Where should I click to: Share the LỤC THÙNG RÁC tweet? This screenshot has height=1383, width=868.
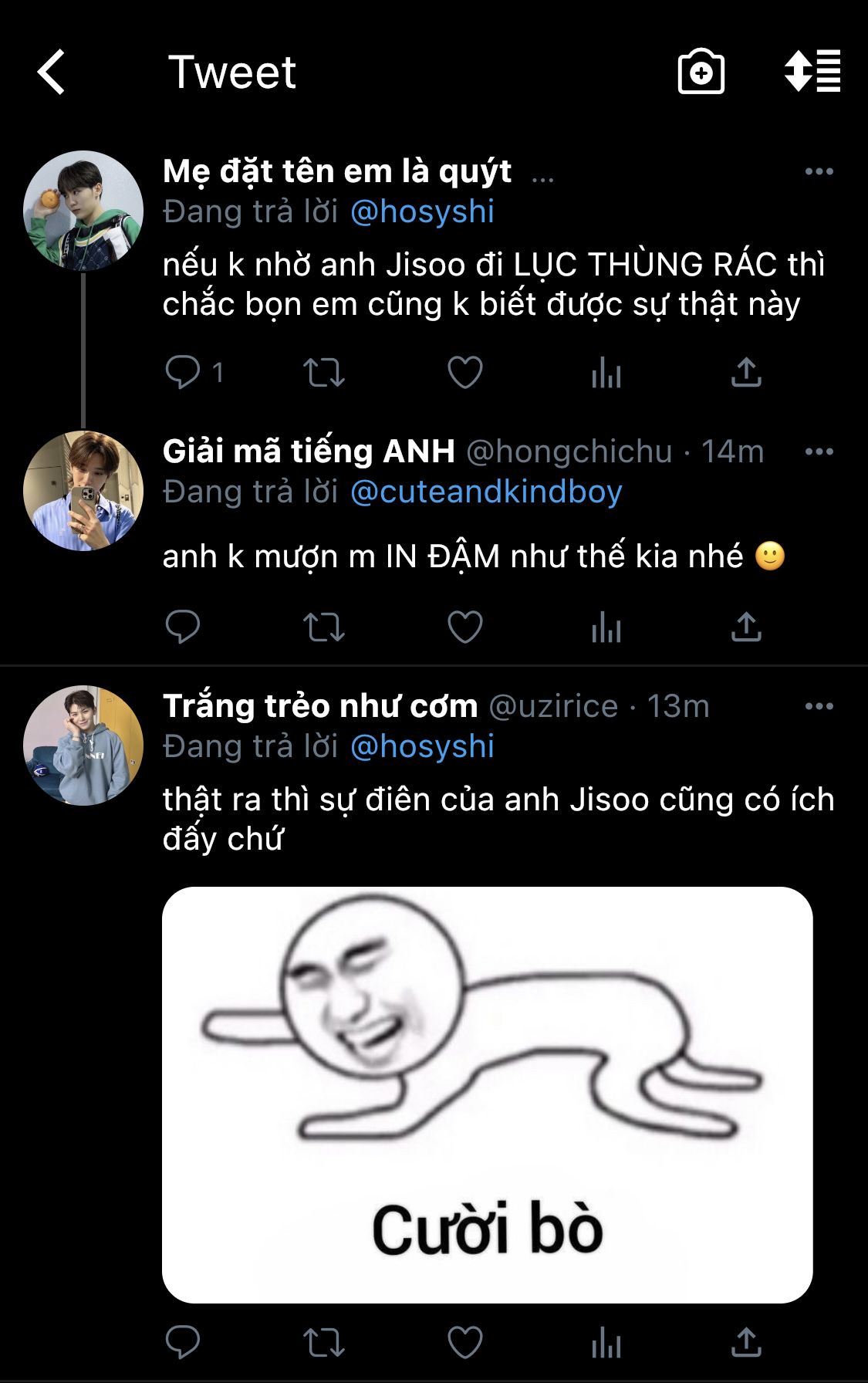746,372
